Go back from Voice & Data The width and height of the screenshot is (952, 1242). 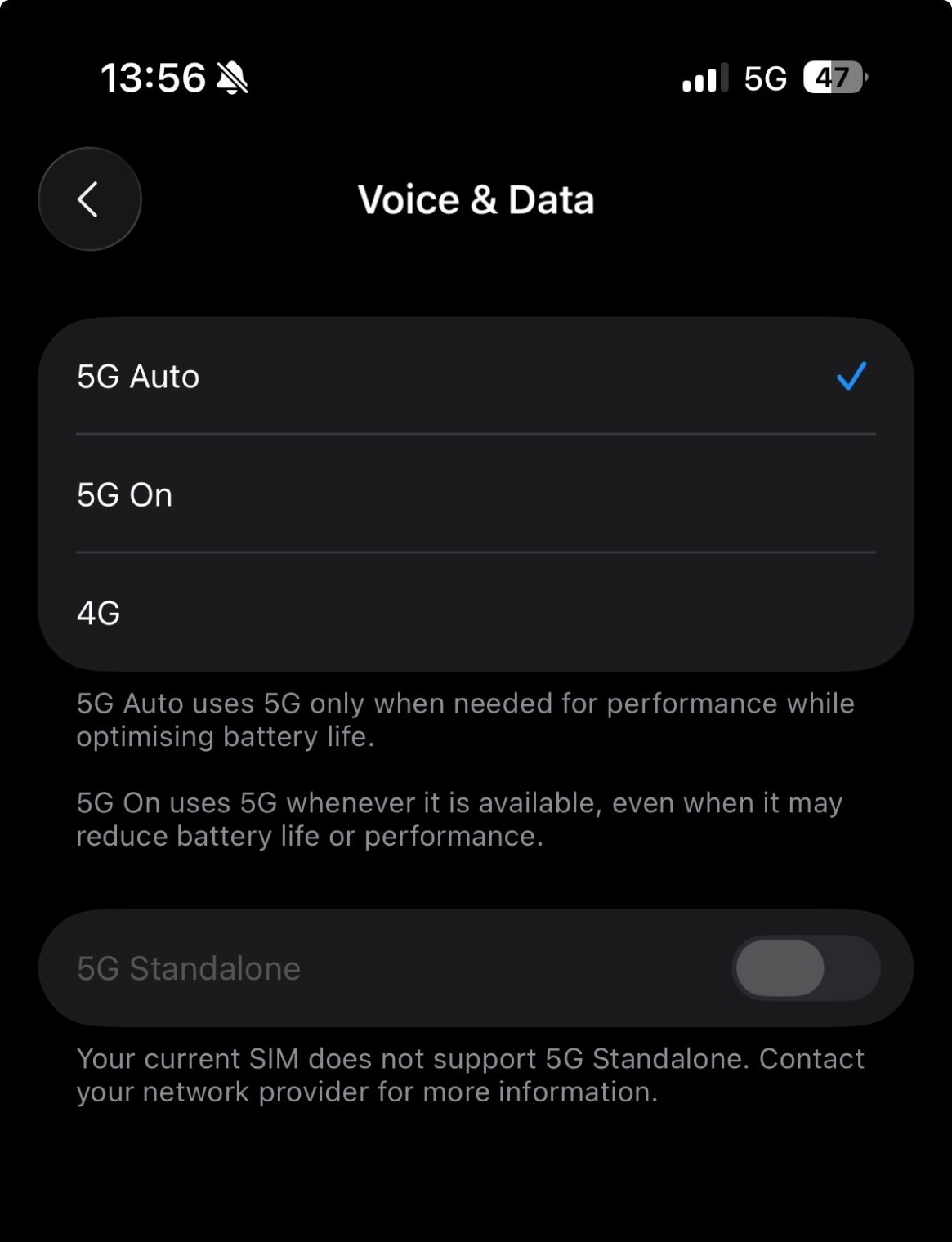[x=89, y=199]
